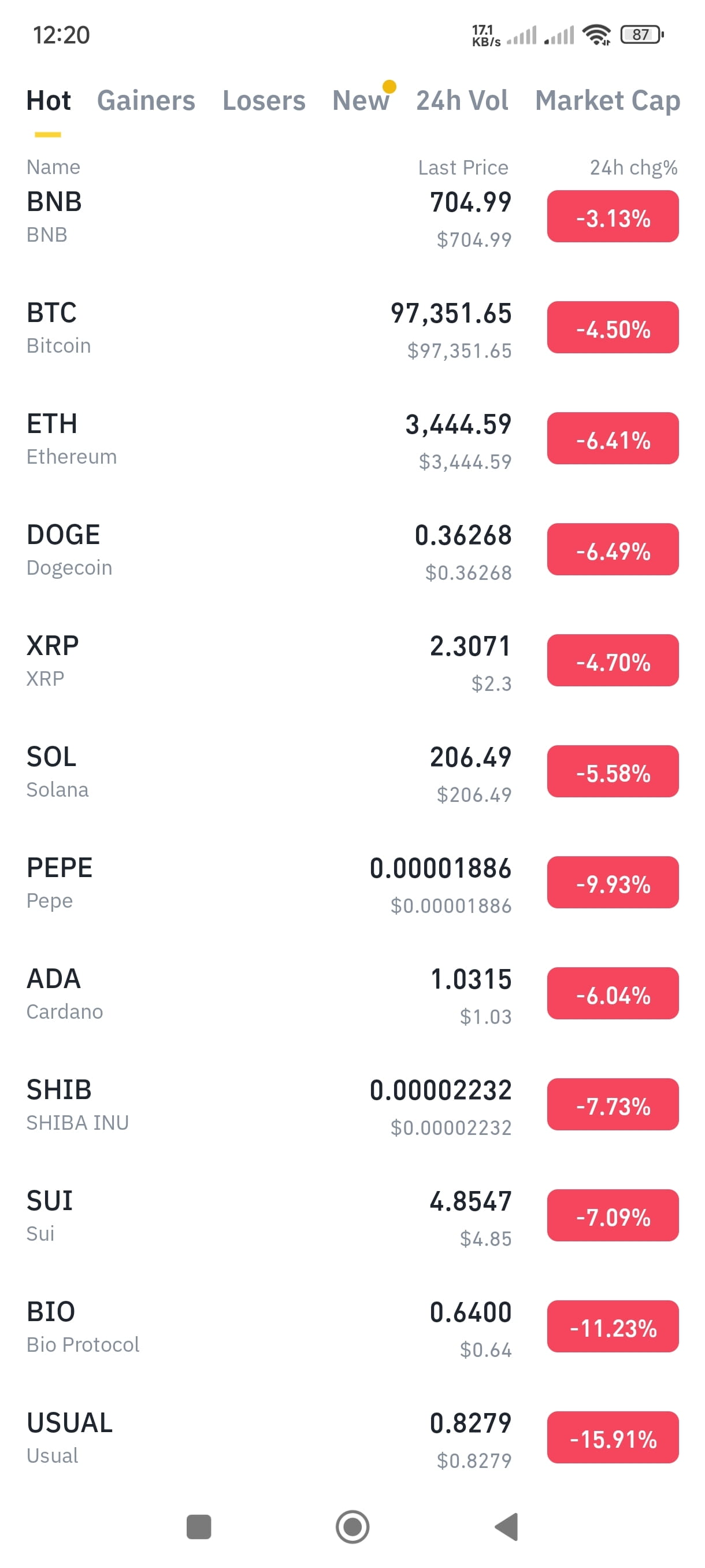Open the BNB coin row
Screen dimensions: 705x1568
pyautogui.click(x=352, y=218)
